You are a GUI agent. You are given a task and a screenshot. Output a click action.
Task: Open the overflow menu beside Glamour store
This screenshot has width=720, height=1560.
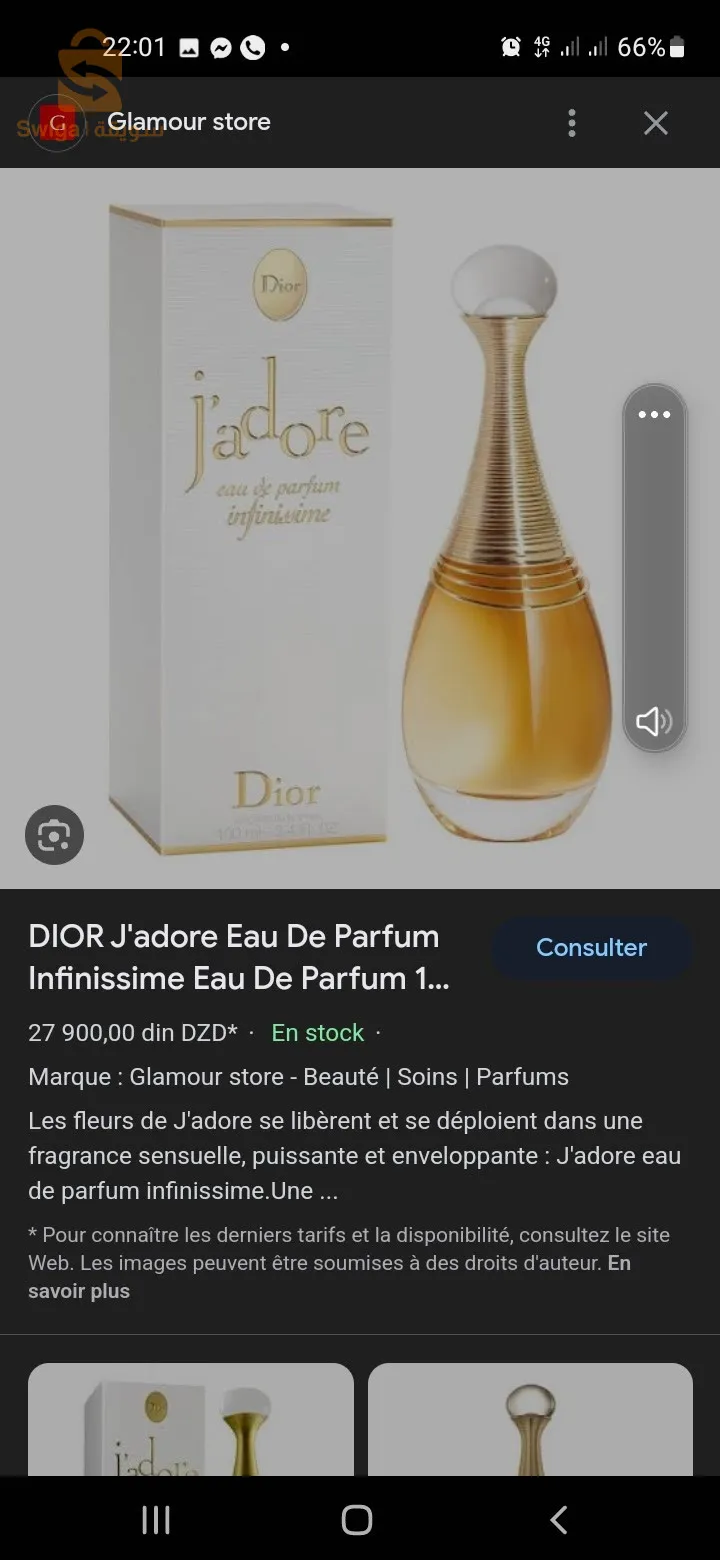(x=572, y=123)
